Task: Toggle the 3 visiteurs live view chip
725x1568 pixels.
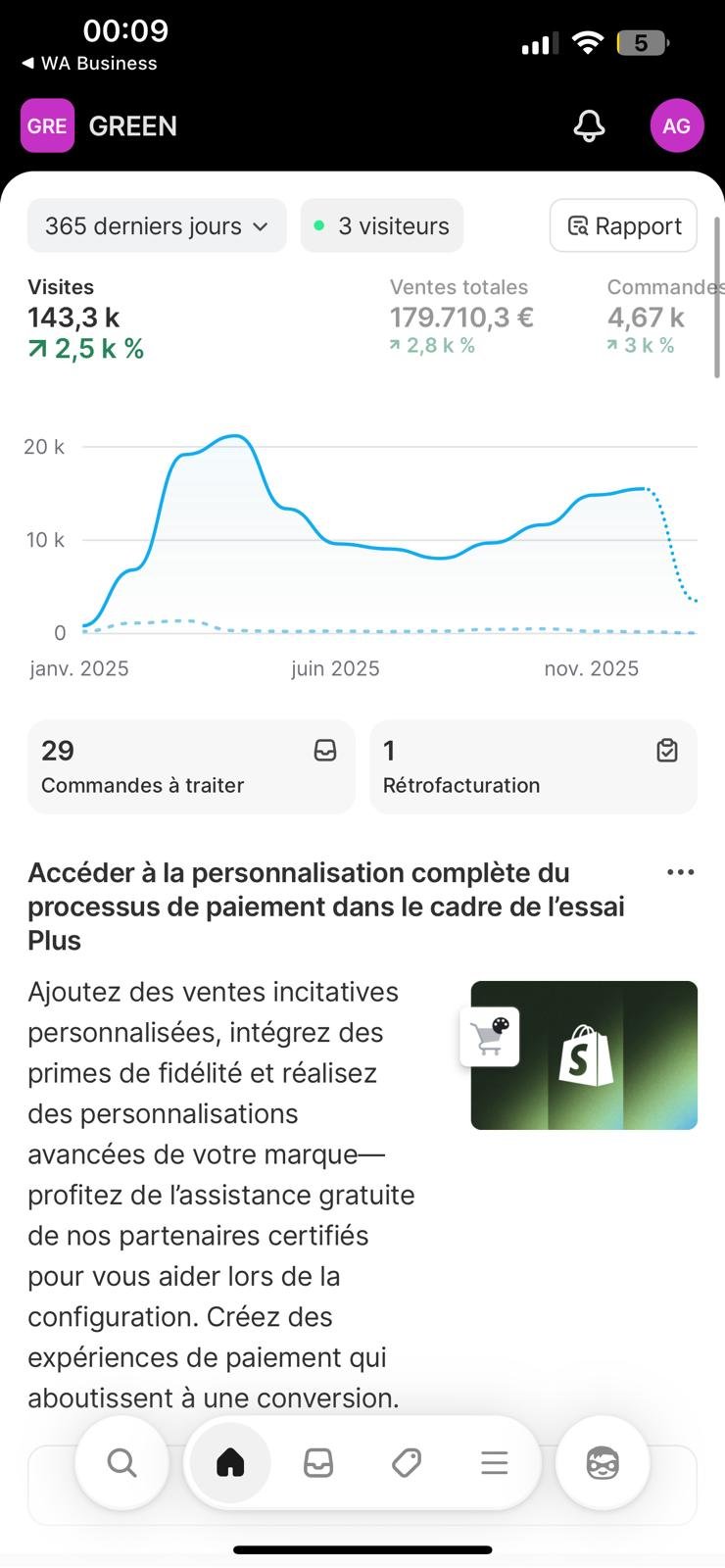Action: click(381, 225)
